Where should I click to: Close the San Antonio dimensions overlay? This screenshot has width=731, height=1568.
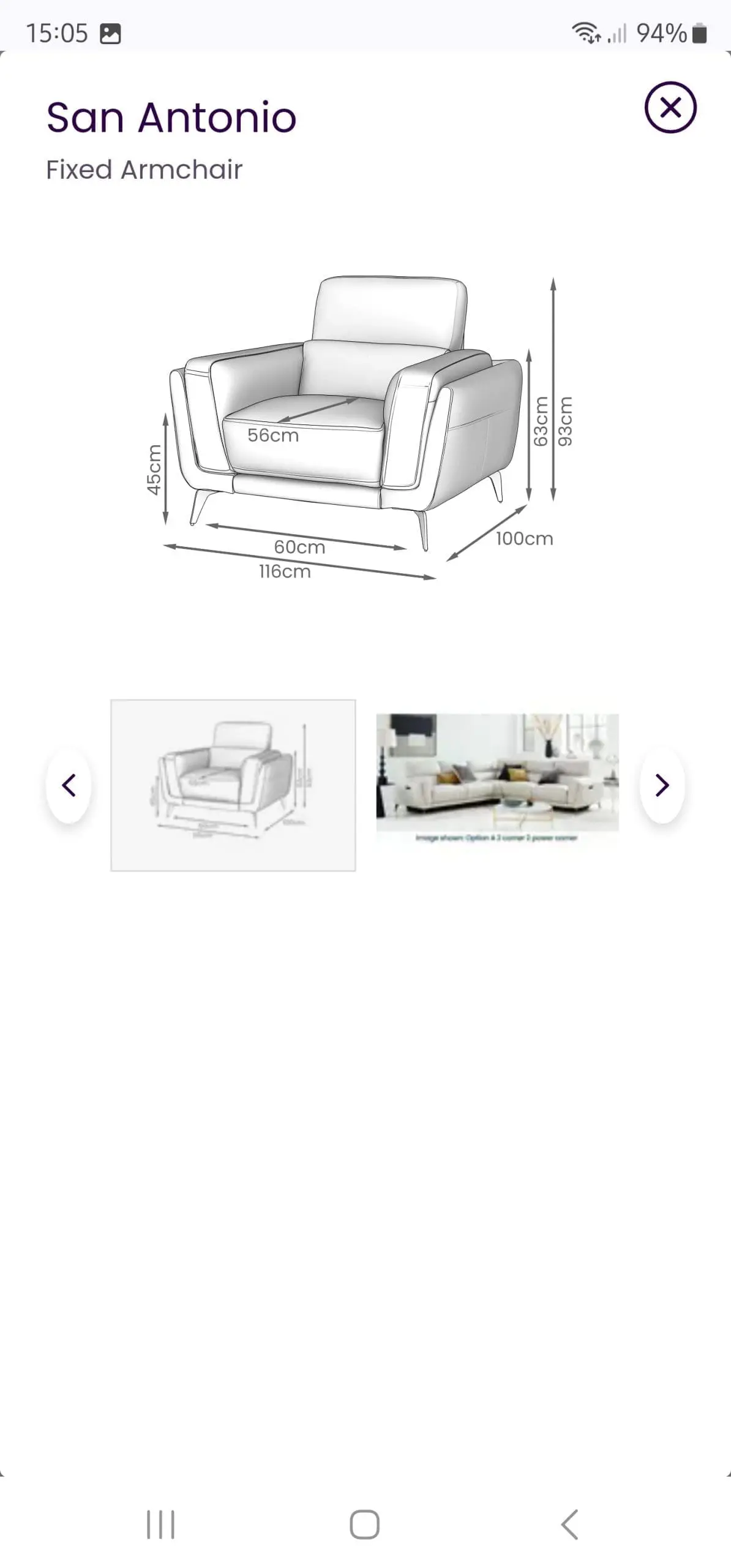pos(670,107)
